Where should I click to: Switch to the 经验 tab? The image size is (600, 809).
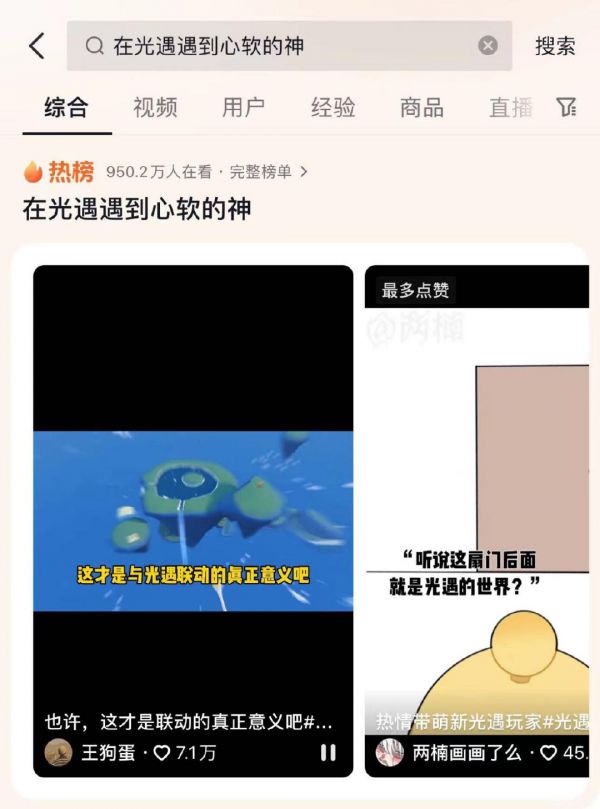(x=333, y=108)
